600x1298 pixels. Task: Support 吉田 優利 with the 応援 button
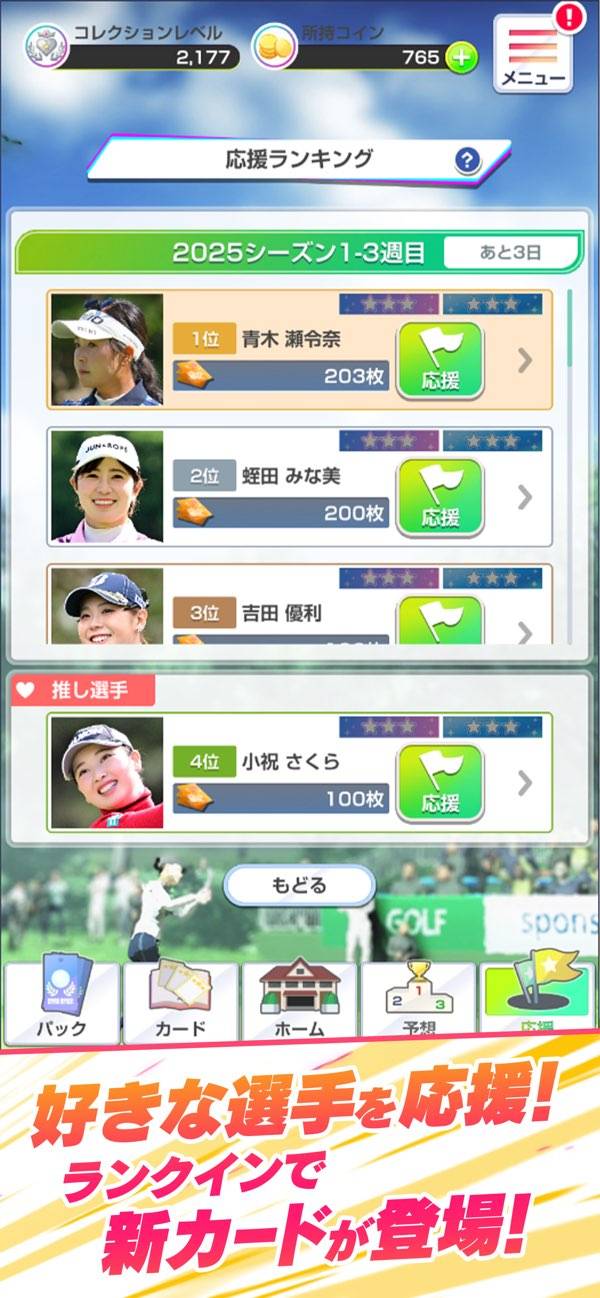440,620
